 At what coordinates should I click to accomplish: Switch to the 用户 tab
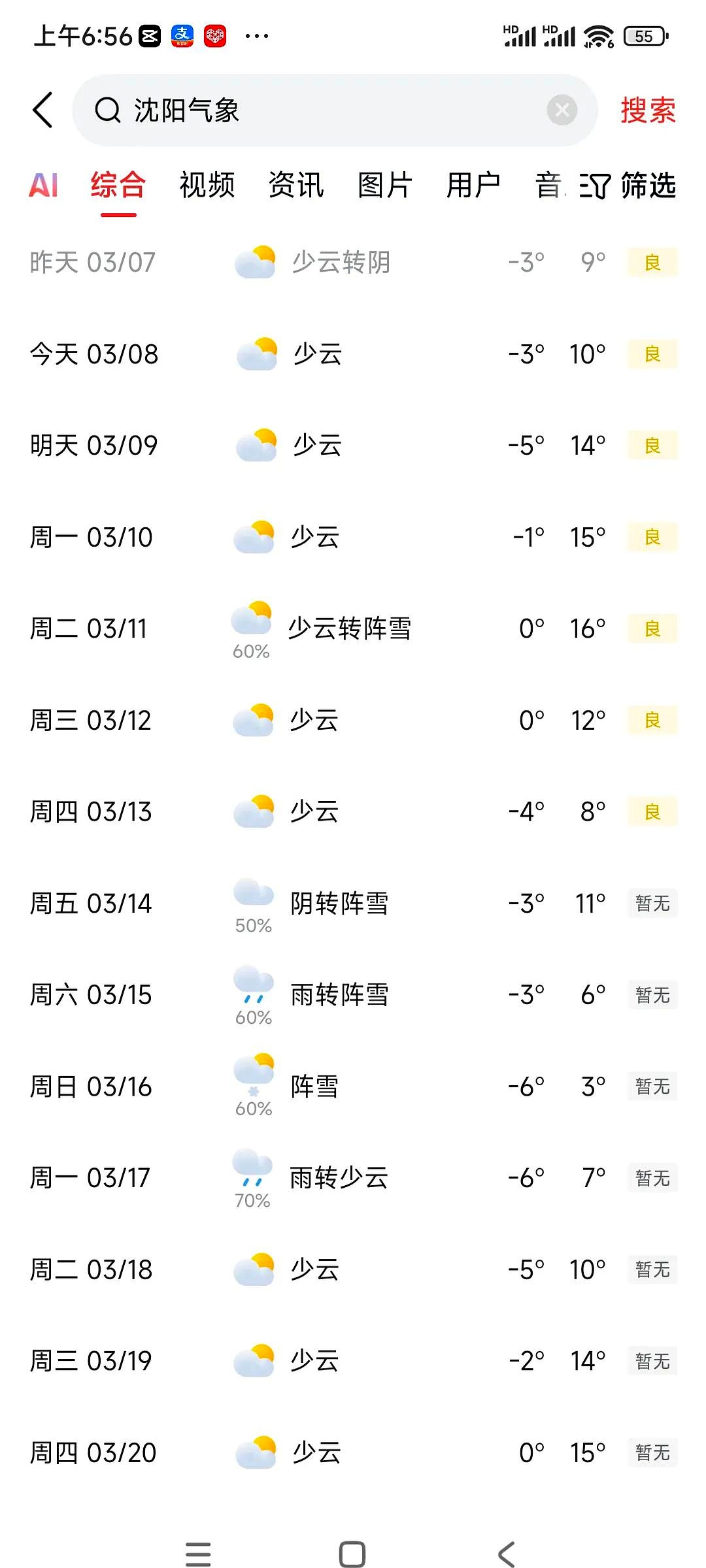473,186
